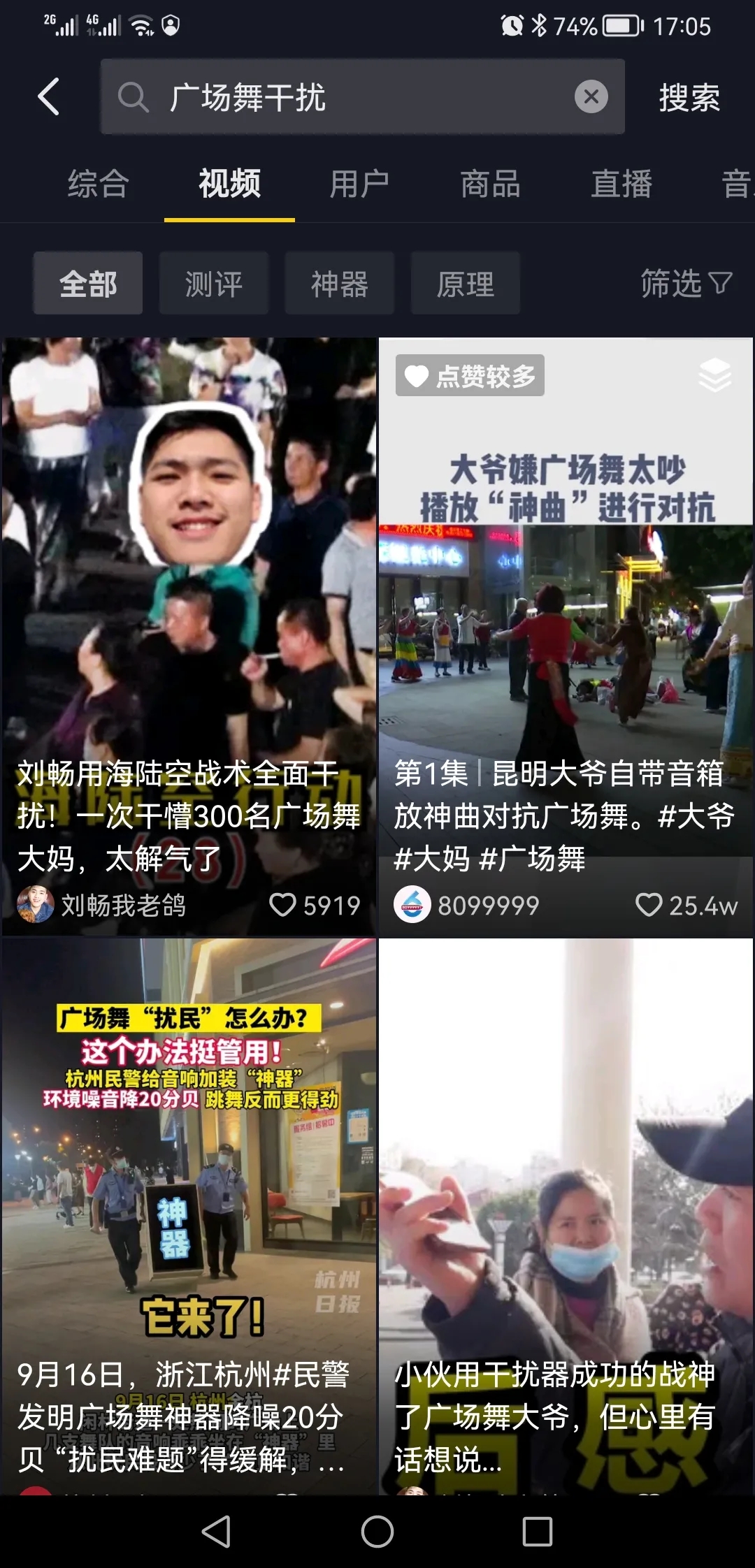Like the video by 刘畅我老鸽

(282, 905)
